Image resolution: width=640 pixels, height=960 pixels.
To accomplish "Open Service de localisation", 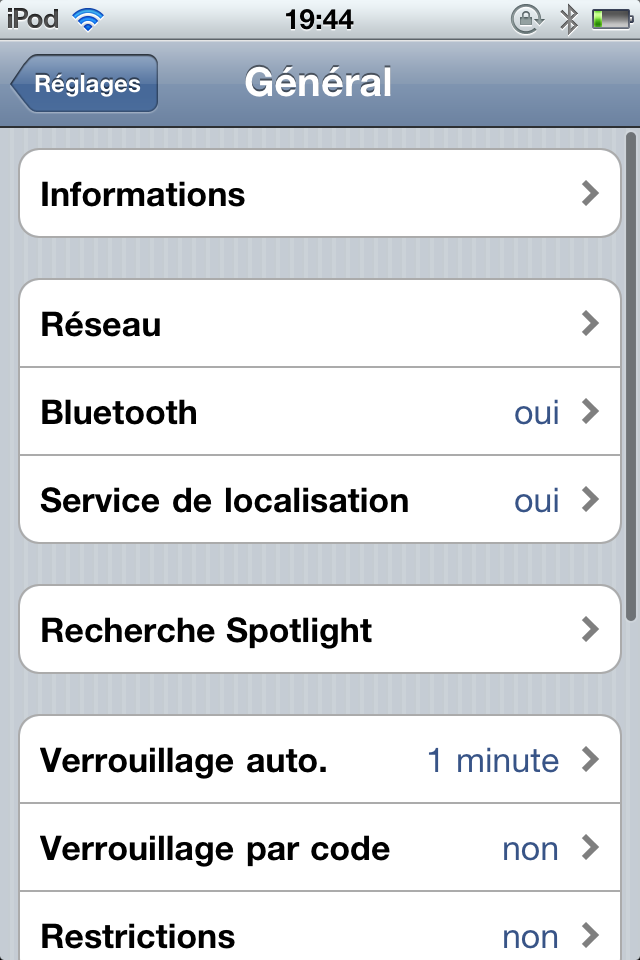I will tap(320, 500).
